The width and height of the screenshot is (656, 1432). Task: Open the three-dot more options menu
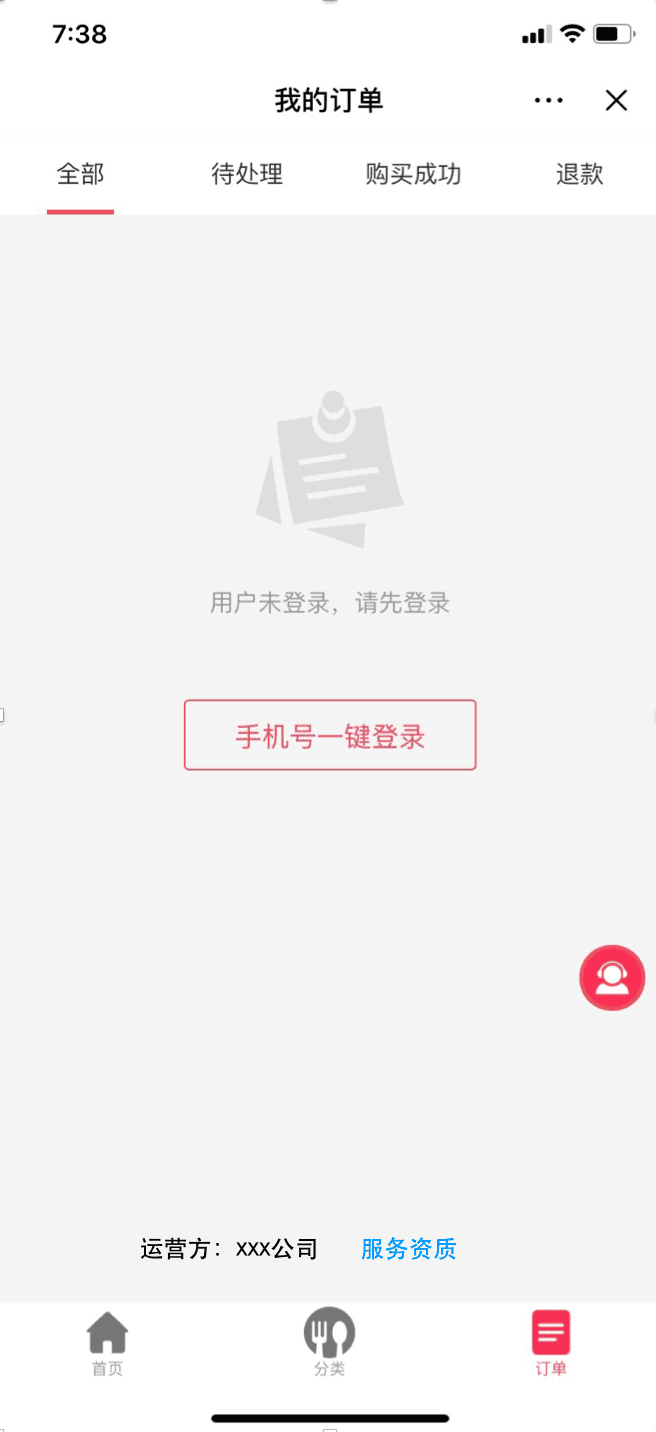coord(548,100)
